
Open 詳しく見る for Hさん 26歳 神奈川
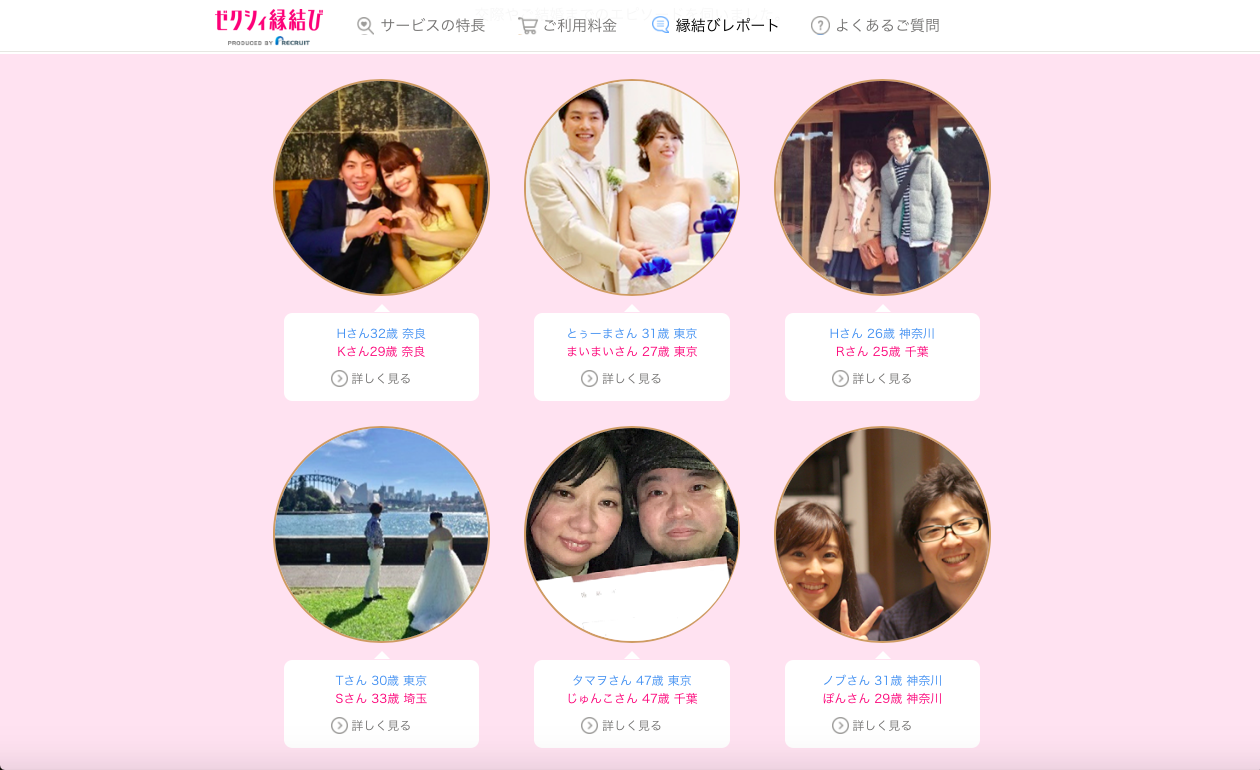[873, 378]
